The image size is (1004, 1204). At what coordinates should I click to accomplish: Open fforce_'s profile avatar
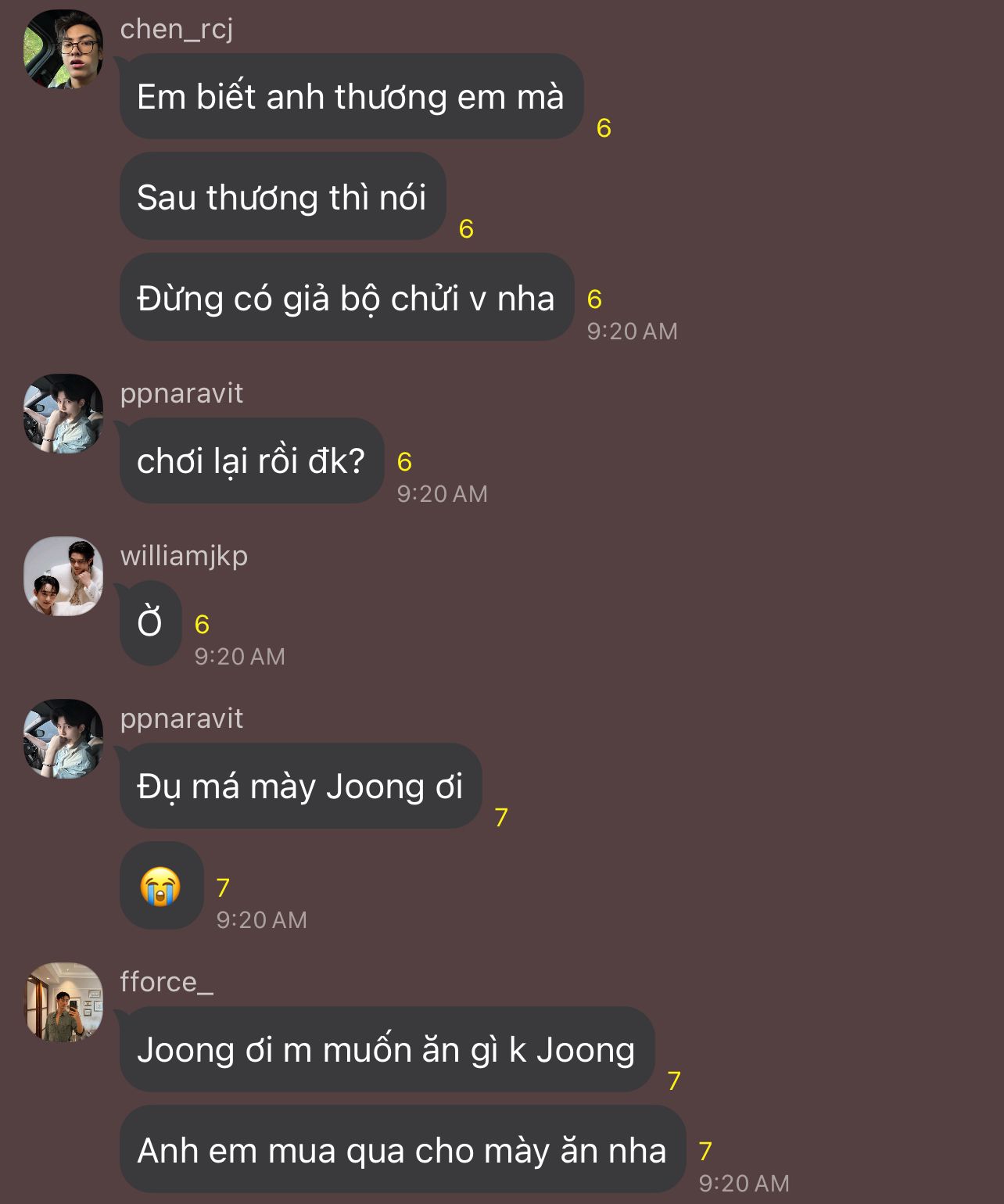click(x=63, y=1002)
